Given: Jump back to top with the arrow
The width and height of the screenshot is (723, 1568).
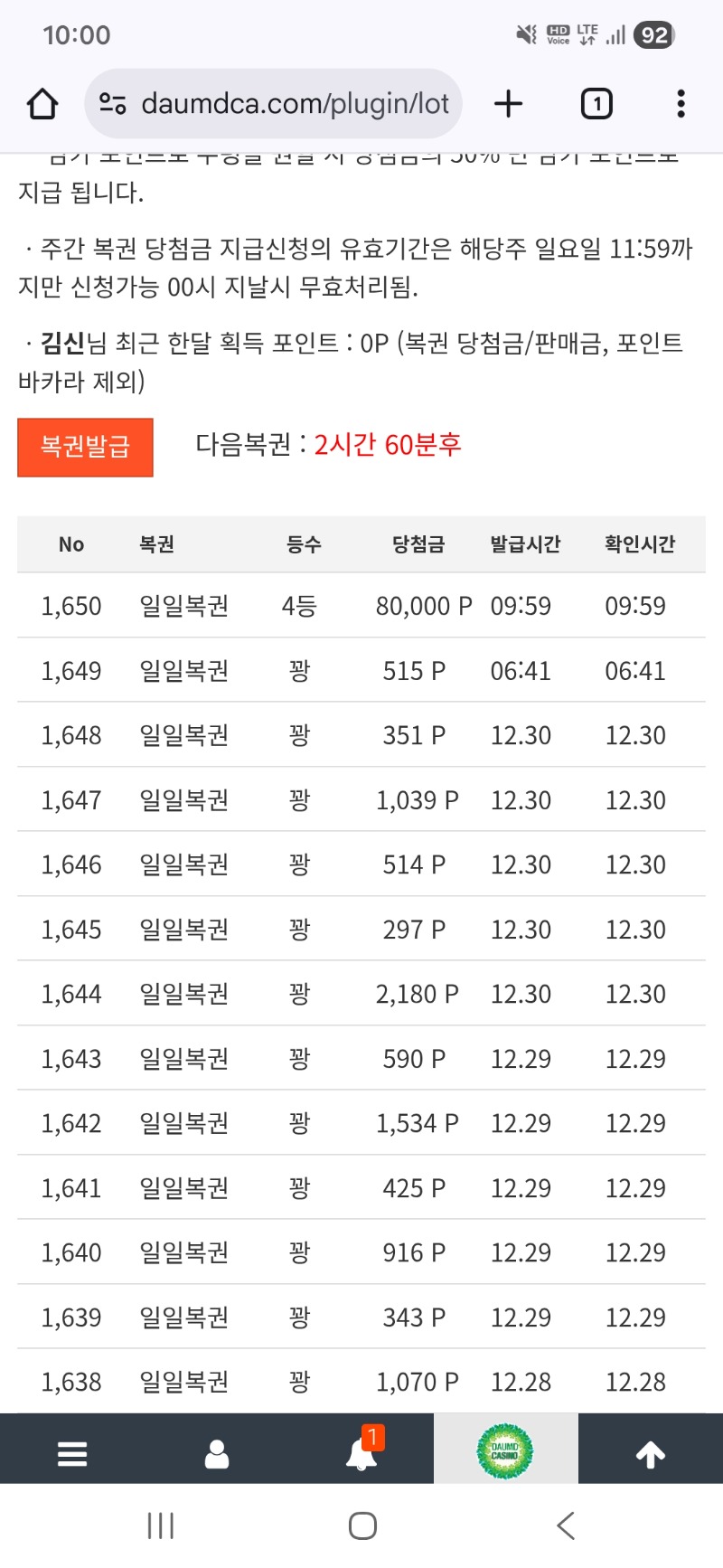Looking at the screenshot, I should pos(651,1453).
